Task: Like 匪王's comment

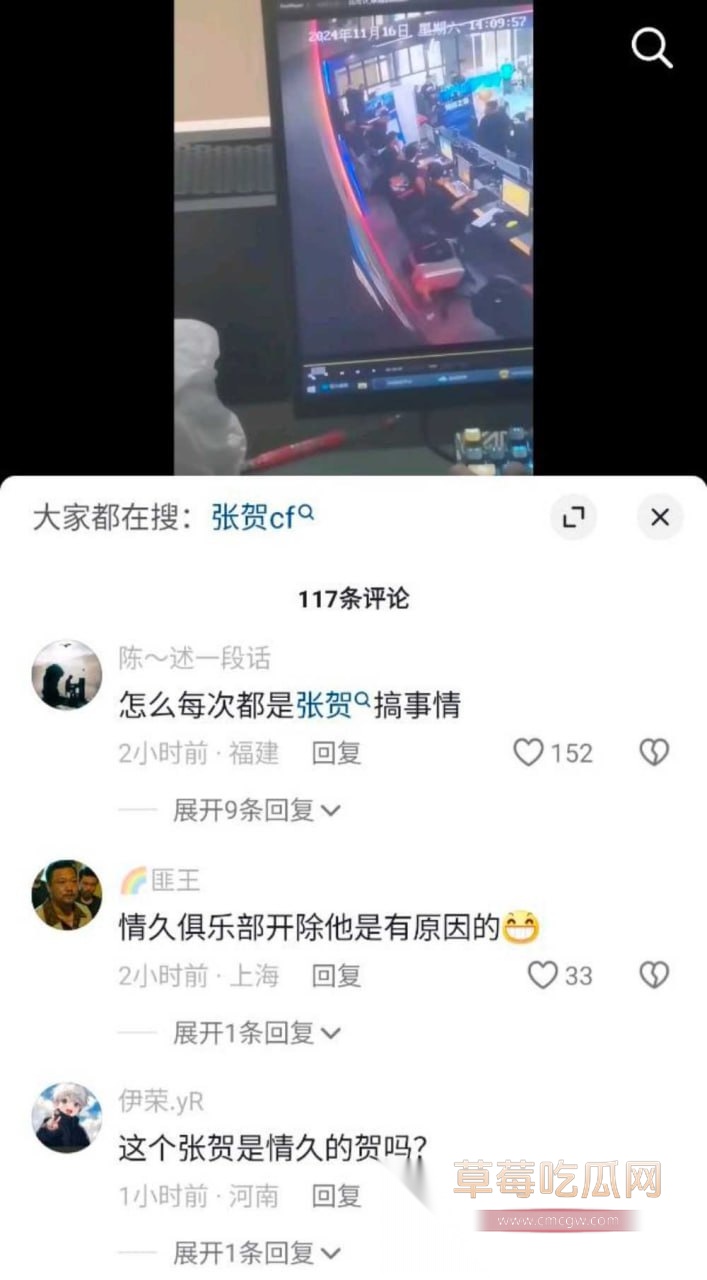Action: coord(543,975)
